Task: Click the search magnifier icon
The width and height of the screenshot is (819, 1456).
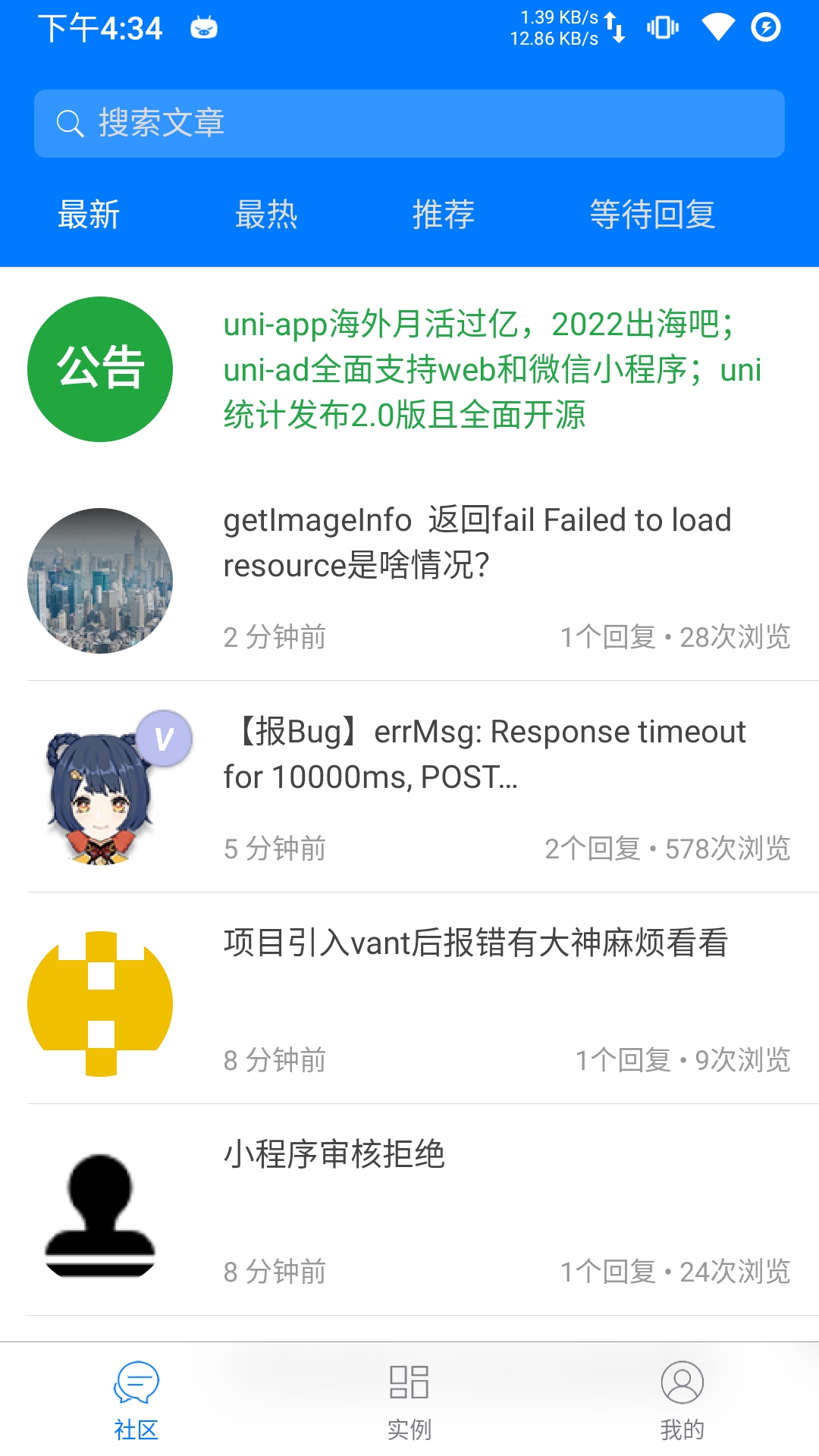Action: tap(69, 123)
